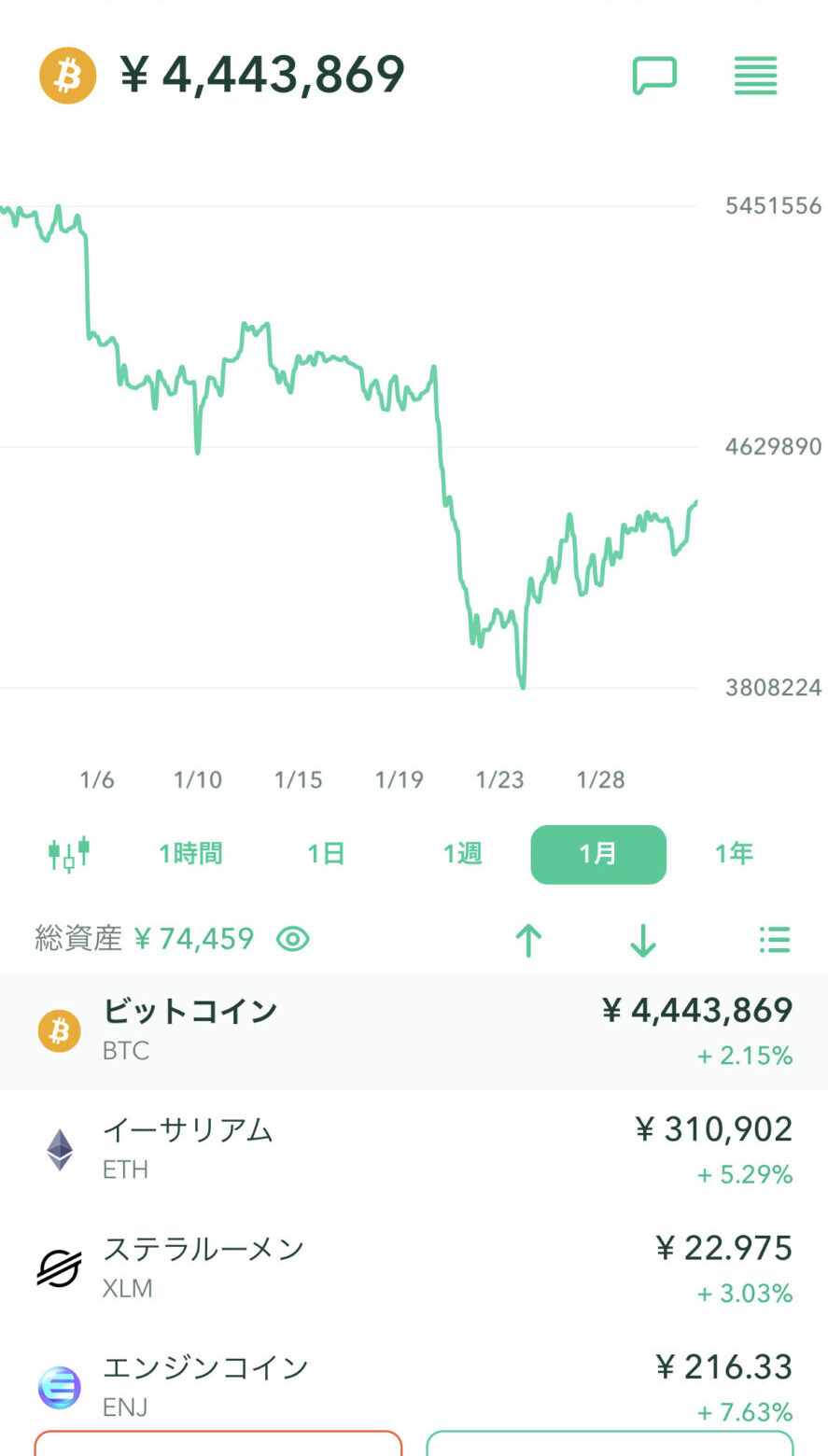Viewport: 828px width, 1456px height.
Task: Open the イーサリアム ETH row
Action: click(x=414, y=1149)
